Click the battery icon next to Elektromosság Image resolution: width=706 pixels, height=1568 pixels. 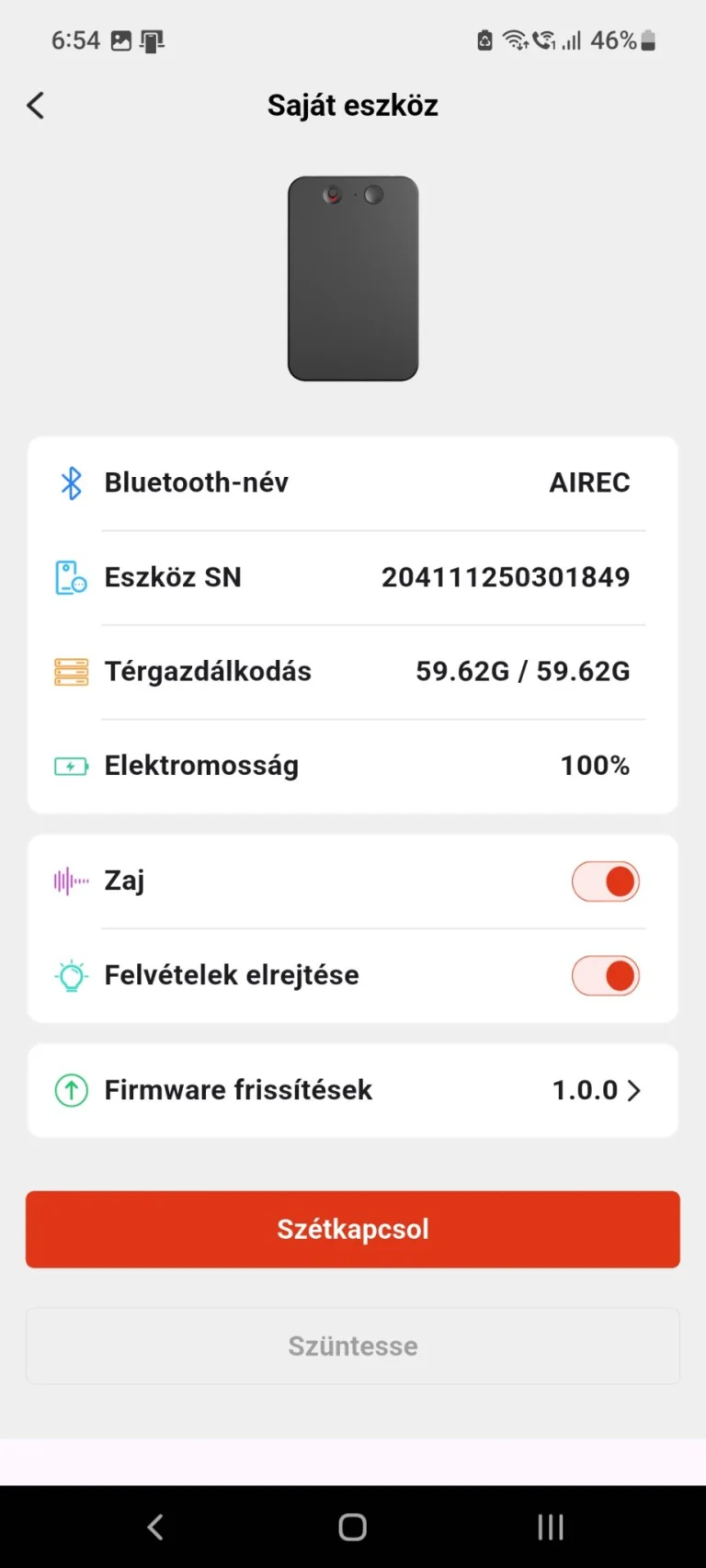click(70, 765)
